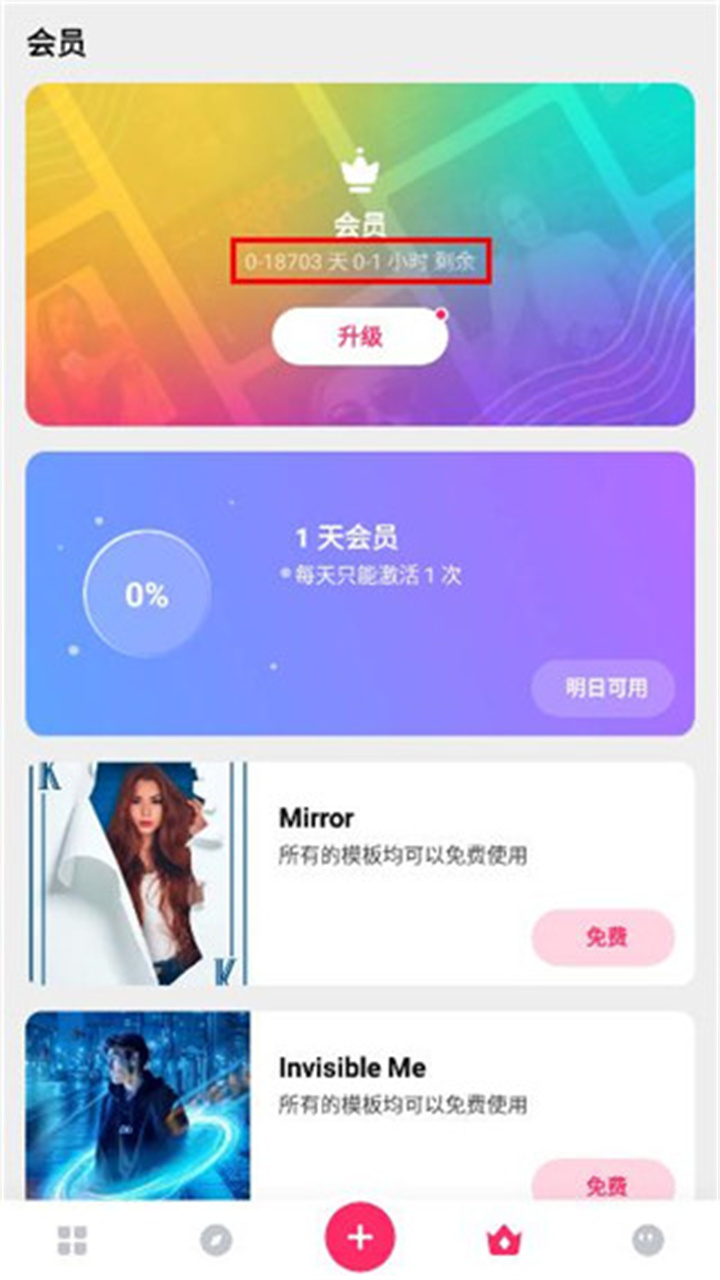The height and width of the screenshot is (1280, 720).
Task: Open the Mirror template title
Action: pyautogui.click(x=314, y=818)
